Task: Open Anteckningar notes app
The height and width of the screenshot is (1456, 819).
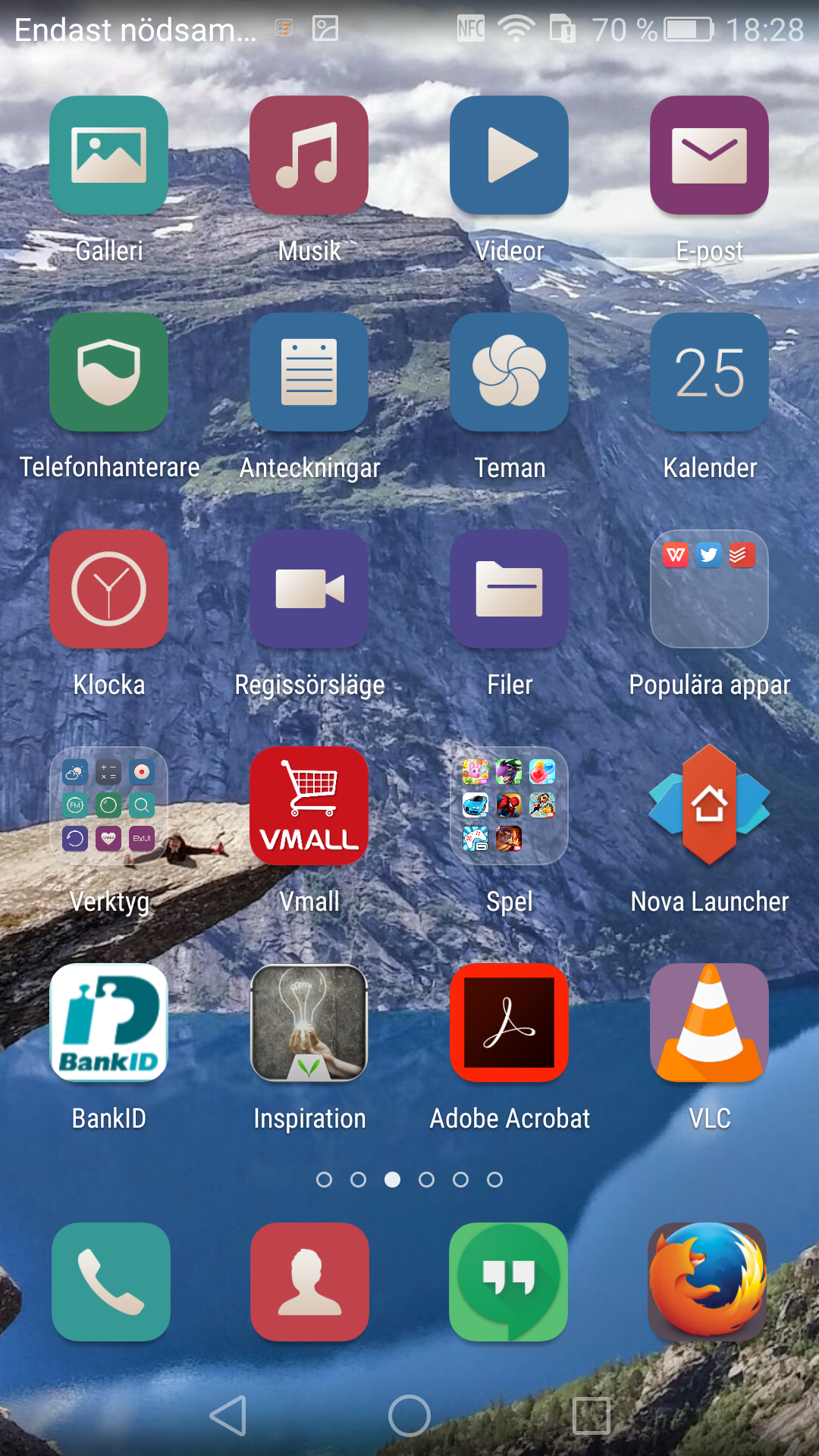Action: [x=309, y=372]
